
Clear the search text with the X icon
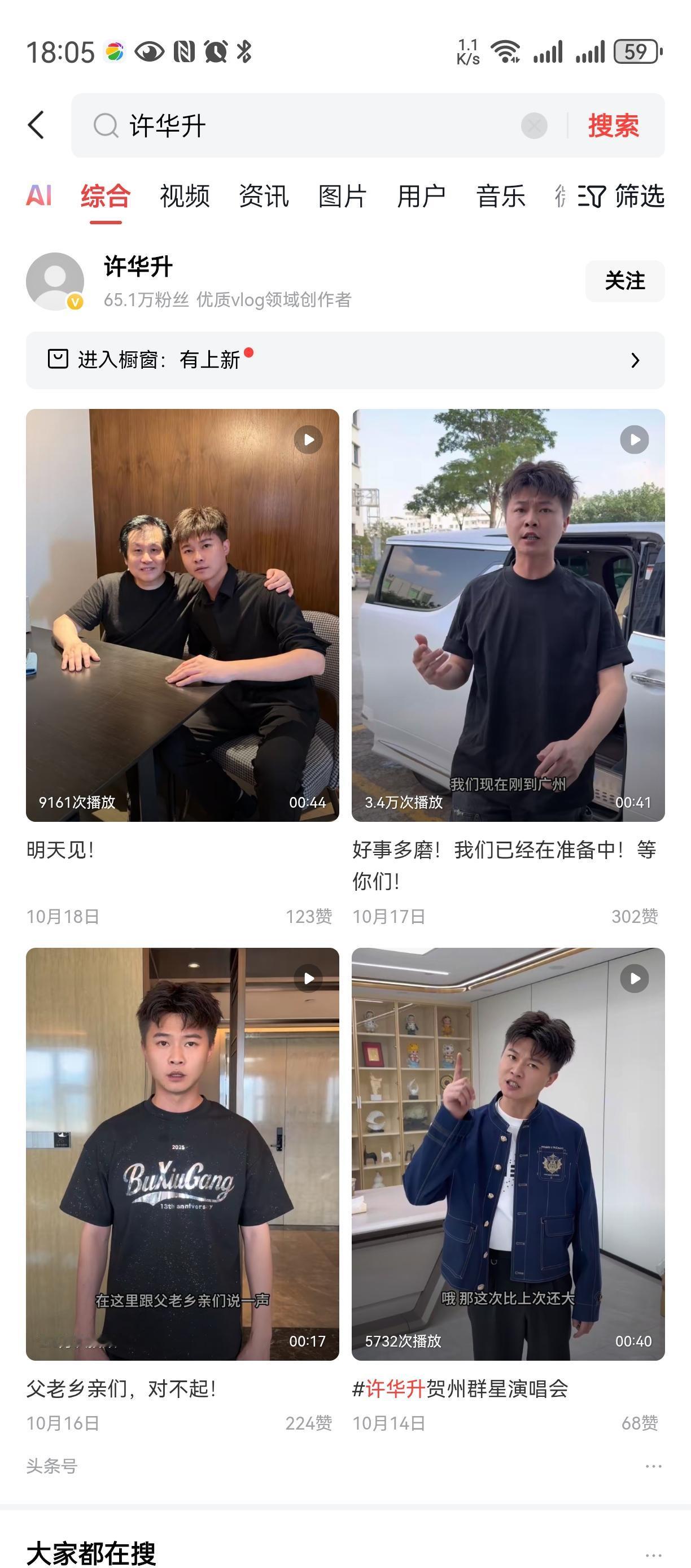coord(532,125)
